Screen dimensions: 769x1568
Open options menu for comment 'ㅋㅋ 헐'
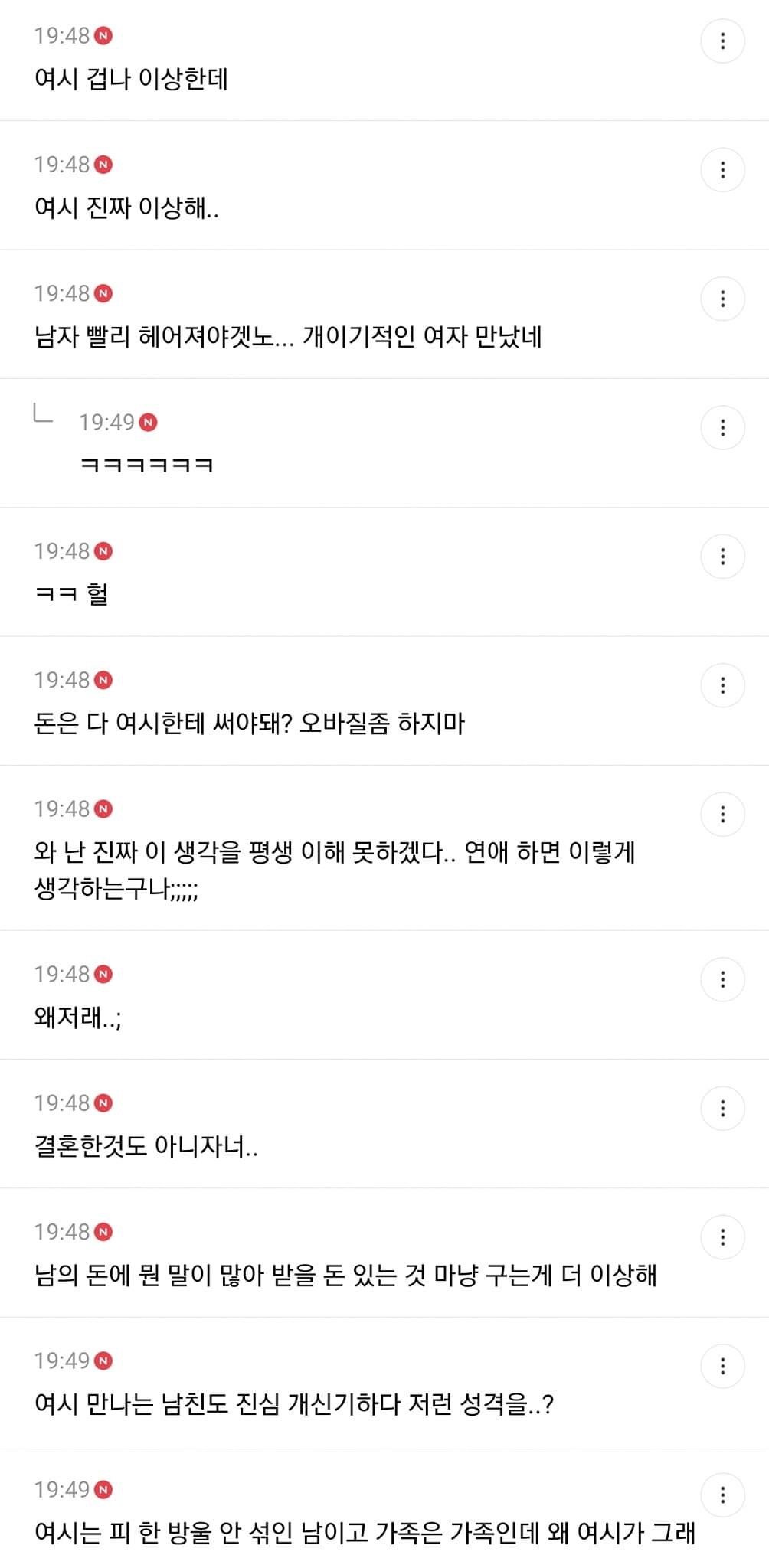(722, 556)
